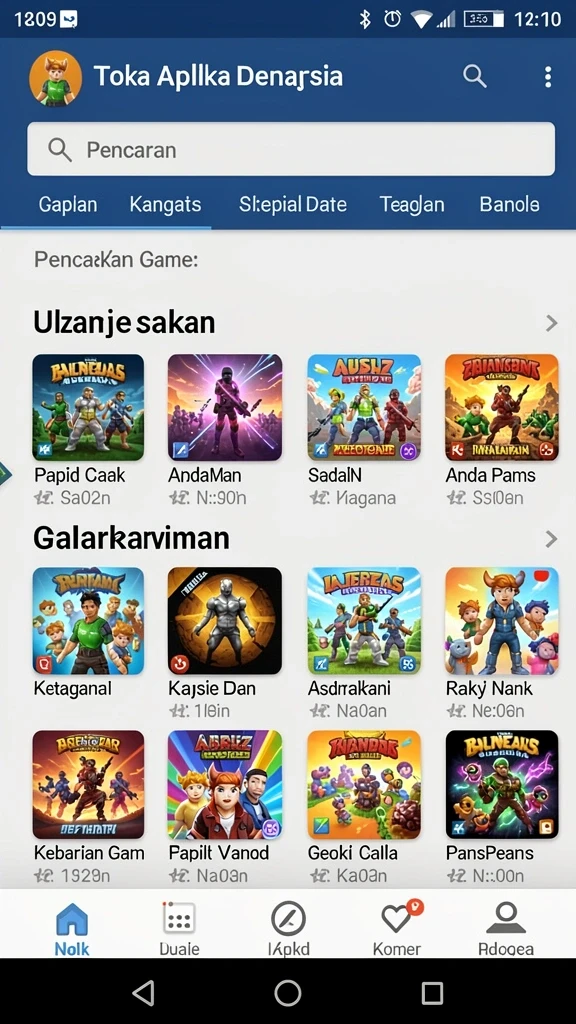The image size is (576, 1024).
Task: Switch to the Slepial Date tab
Action: 293,204
